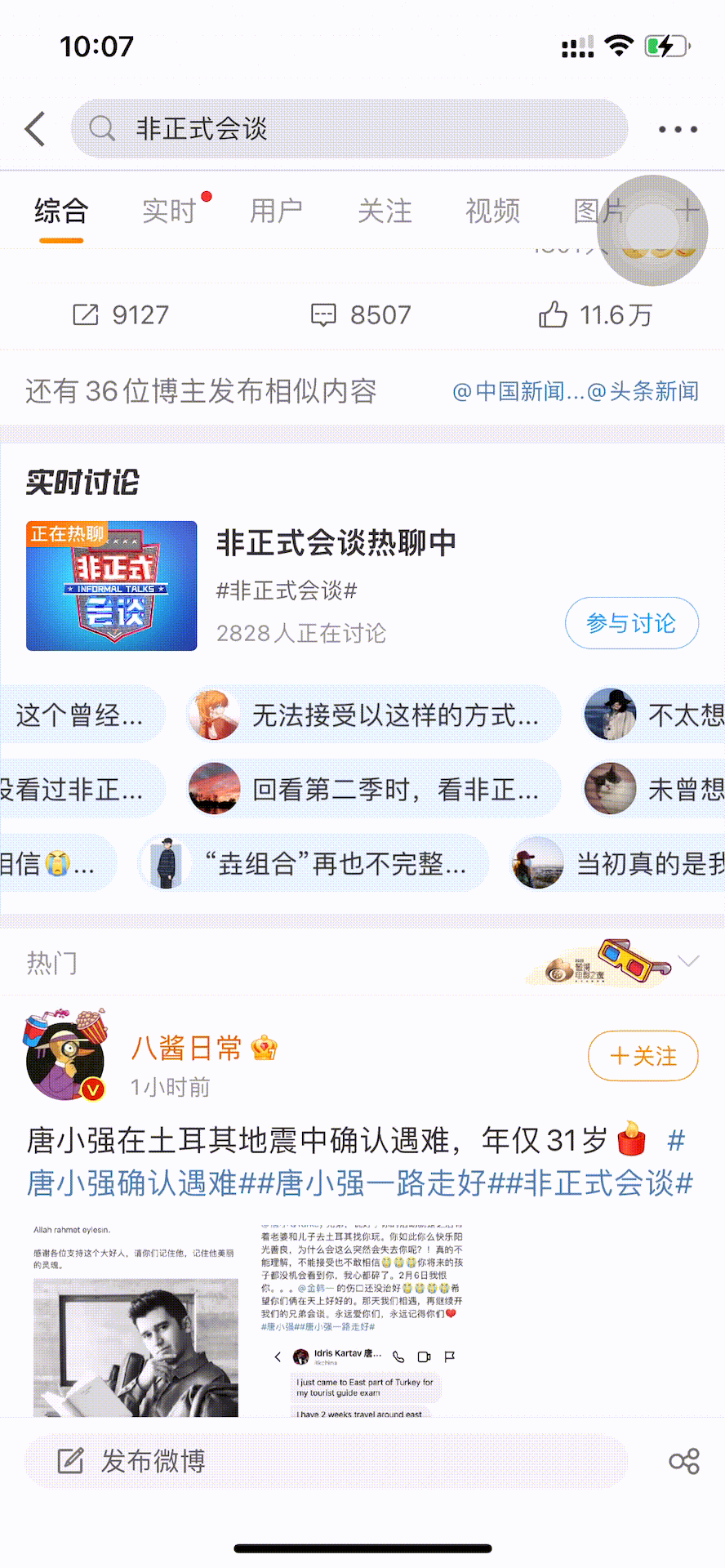Switch to the 视频 tab

[492, 211]
